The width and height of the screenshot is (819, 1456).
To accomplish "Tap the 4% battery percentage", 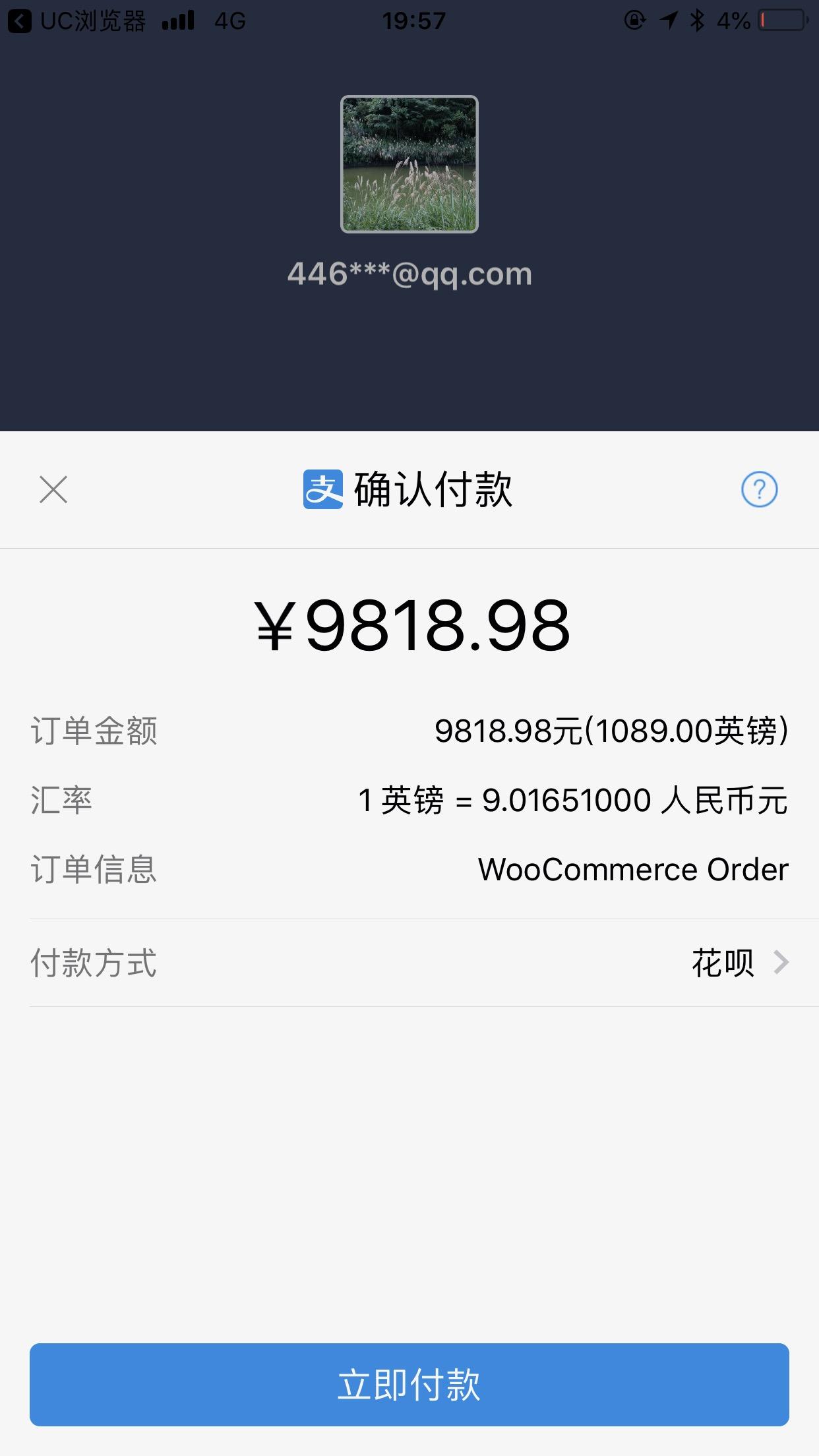I will pos(735,20).
